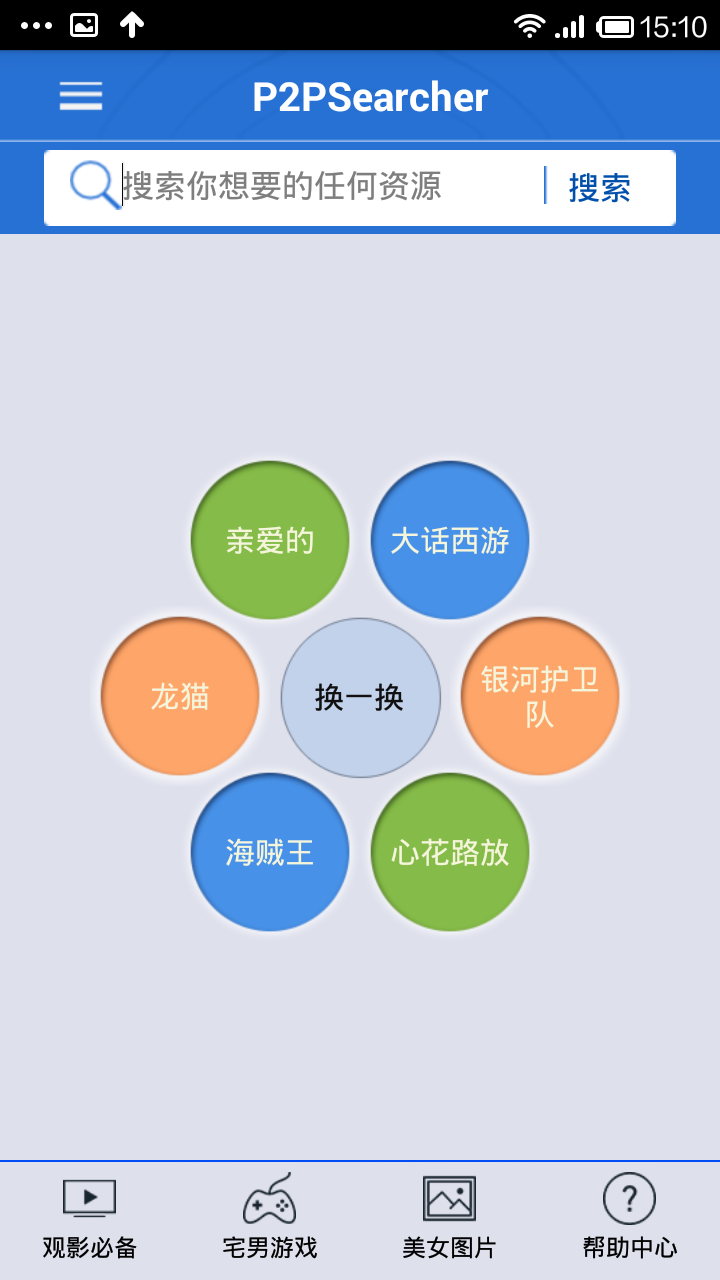Select the 海贼王 keyword bubble

coord(270,852)
